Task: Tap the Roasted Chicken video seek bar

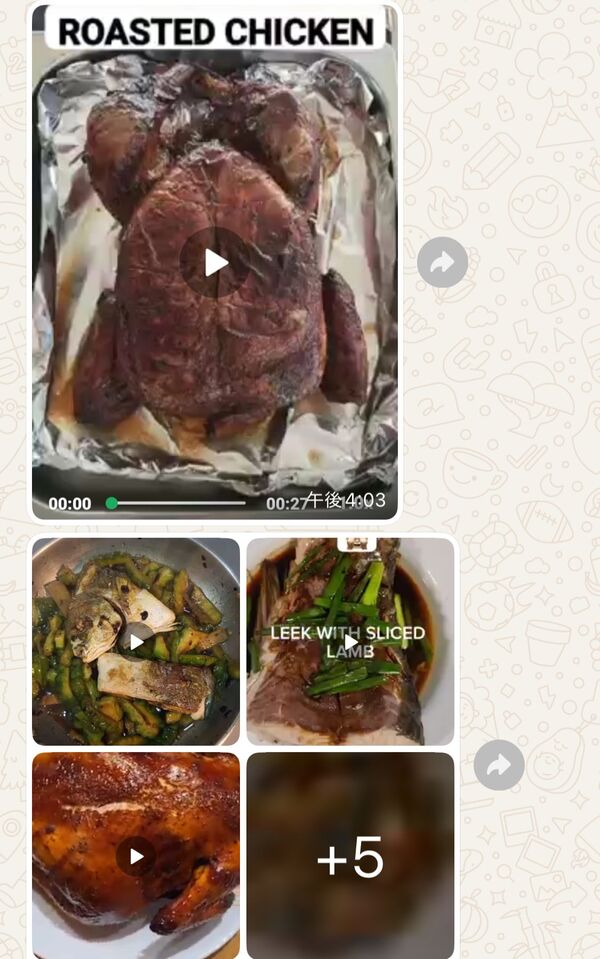Action: click(180, 503)
